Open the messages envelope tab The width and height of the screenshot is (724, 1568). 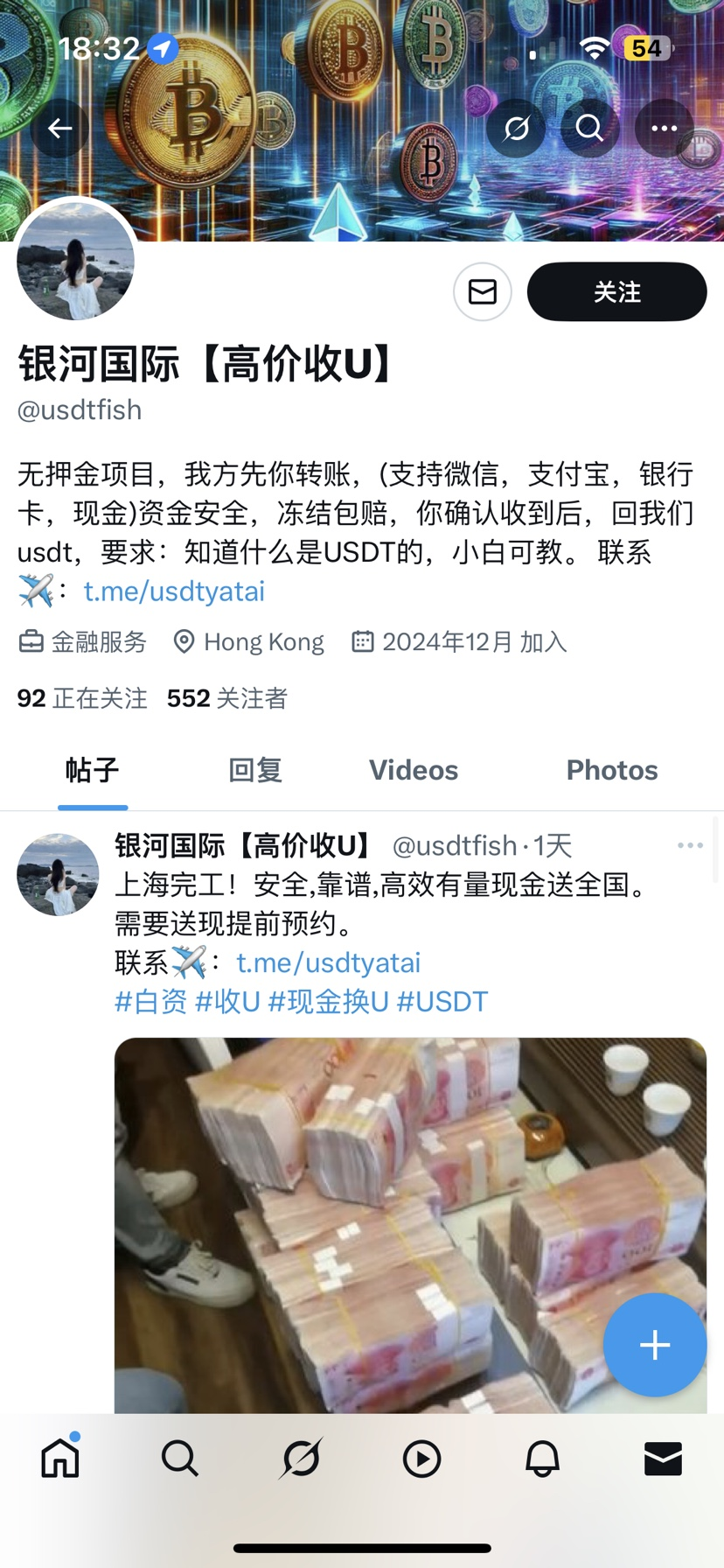663,1459
